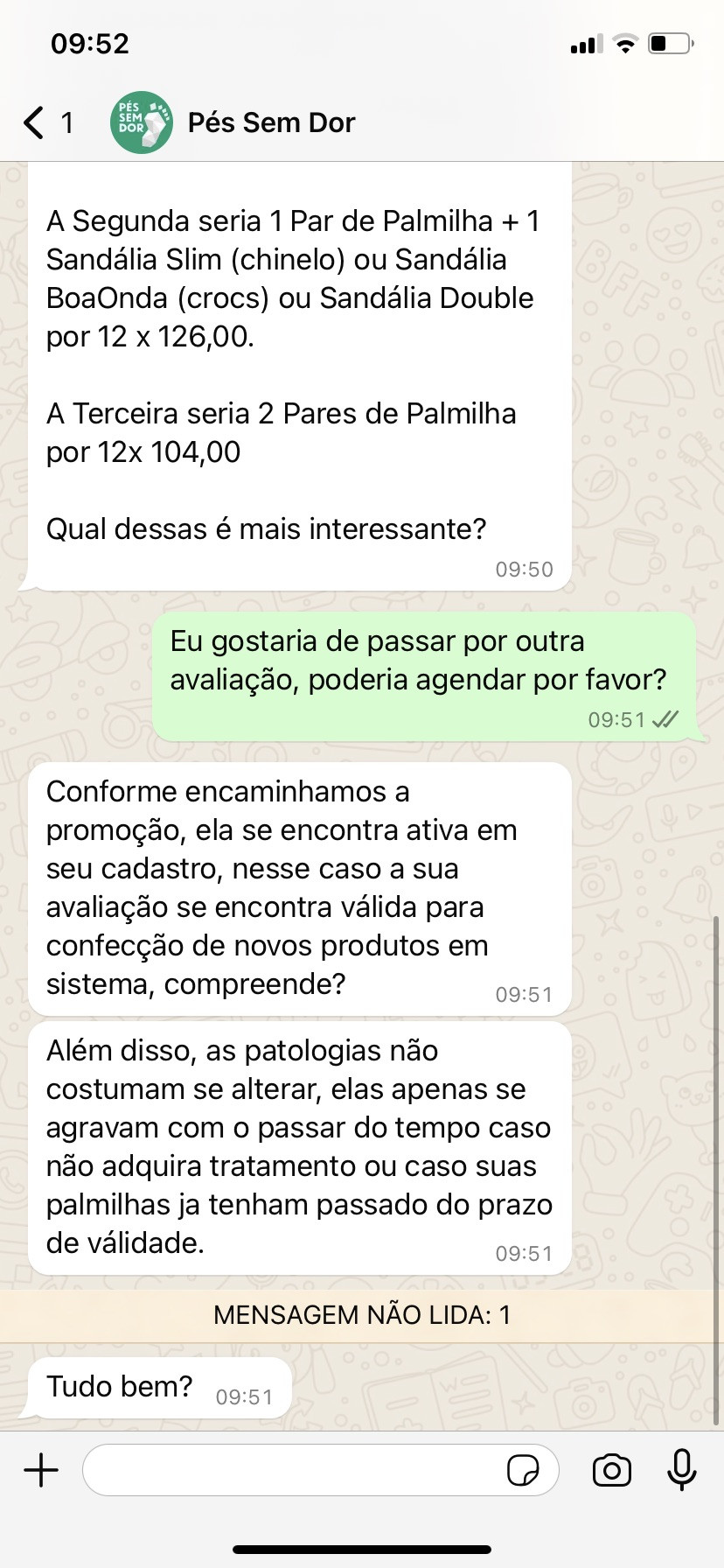View the Pés Sem Dor profile picture
The width and height of the screenshot is (724, 1568).
[x=141, y=122]
